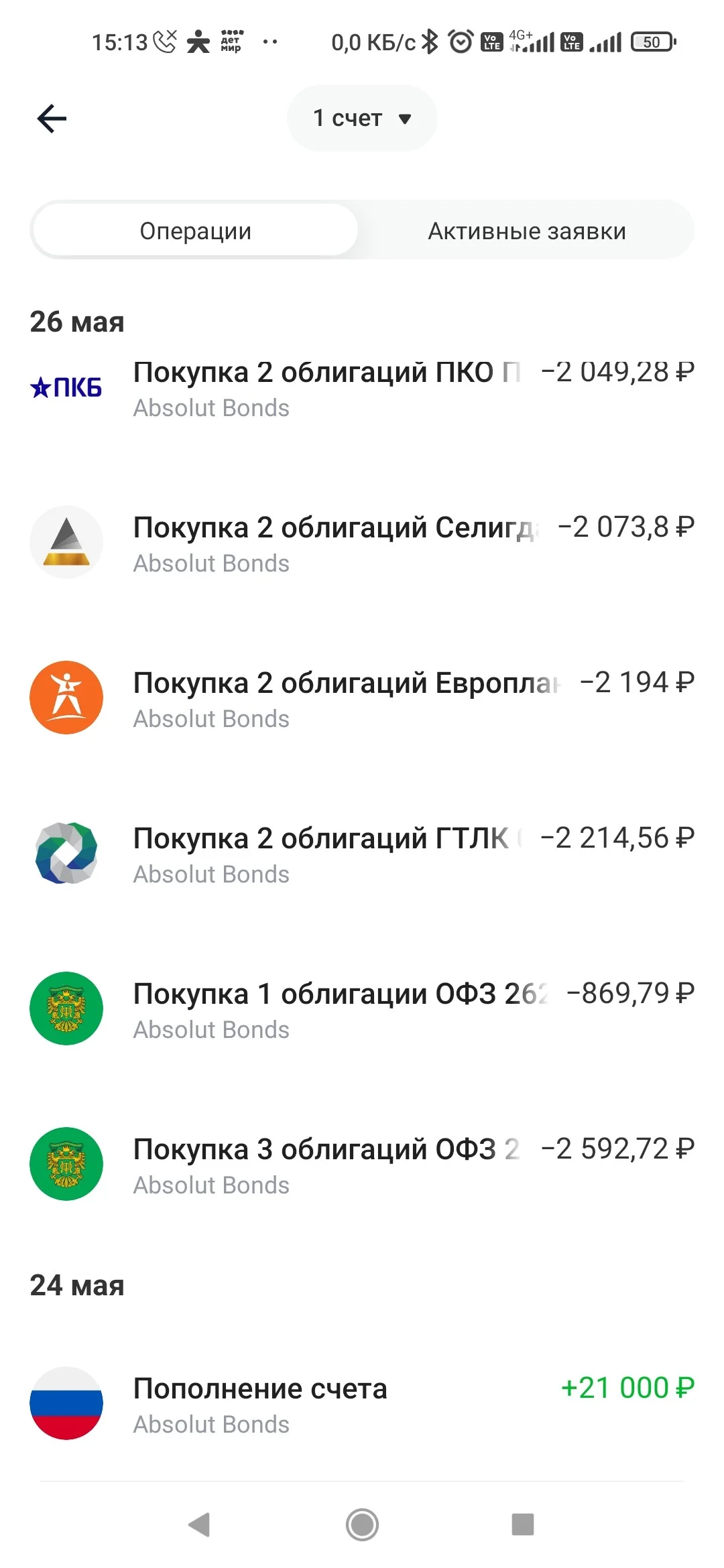
Task: Open the ПКО bonds purchase for −2 049,28 ₽
Action: coord(362,389)
